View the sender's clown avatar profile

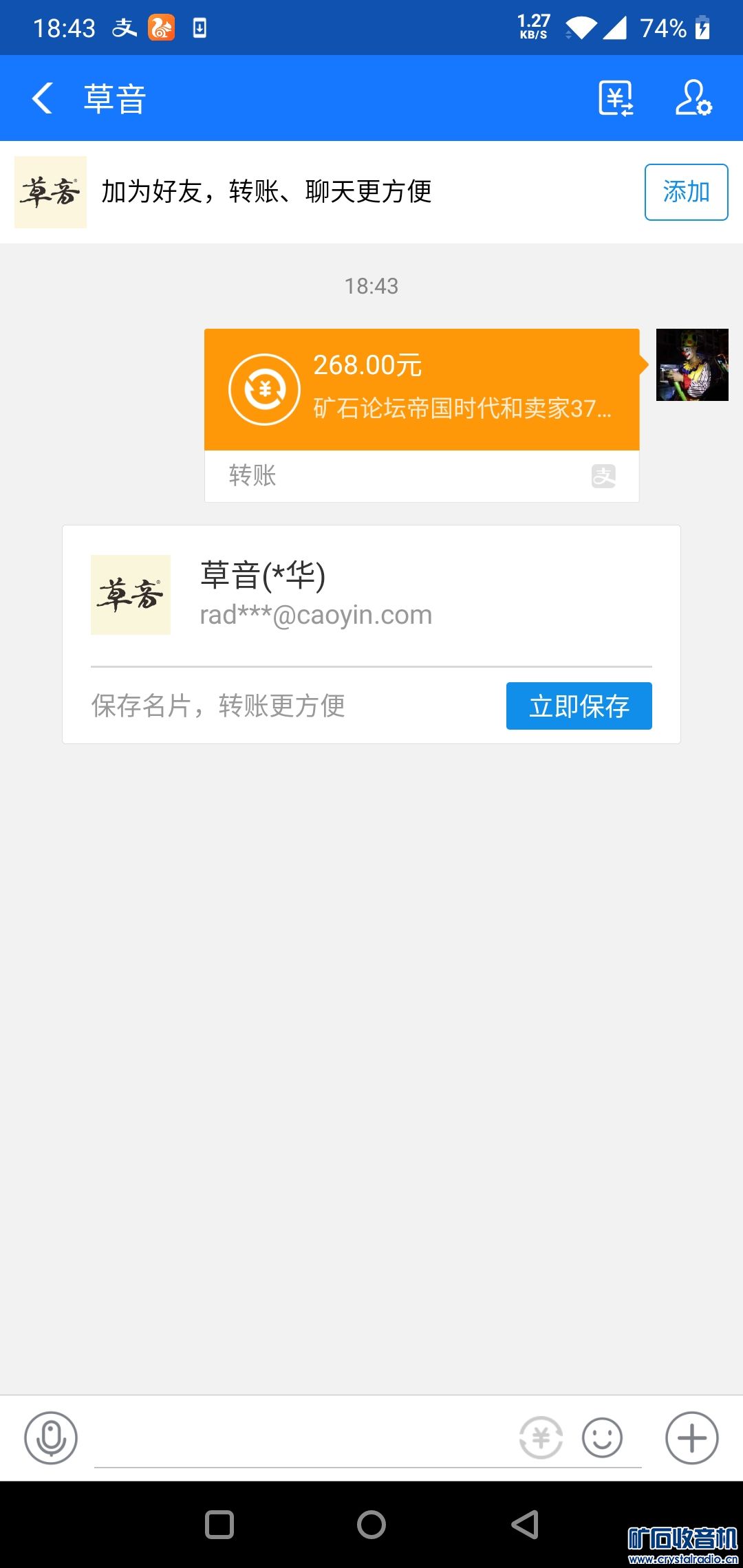[x=691, y=365]
